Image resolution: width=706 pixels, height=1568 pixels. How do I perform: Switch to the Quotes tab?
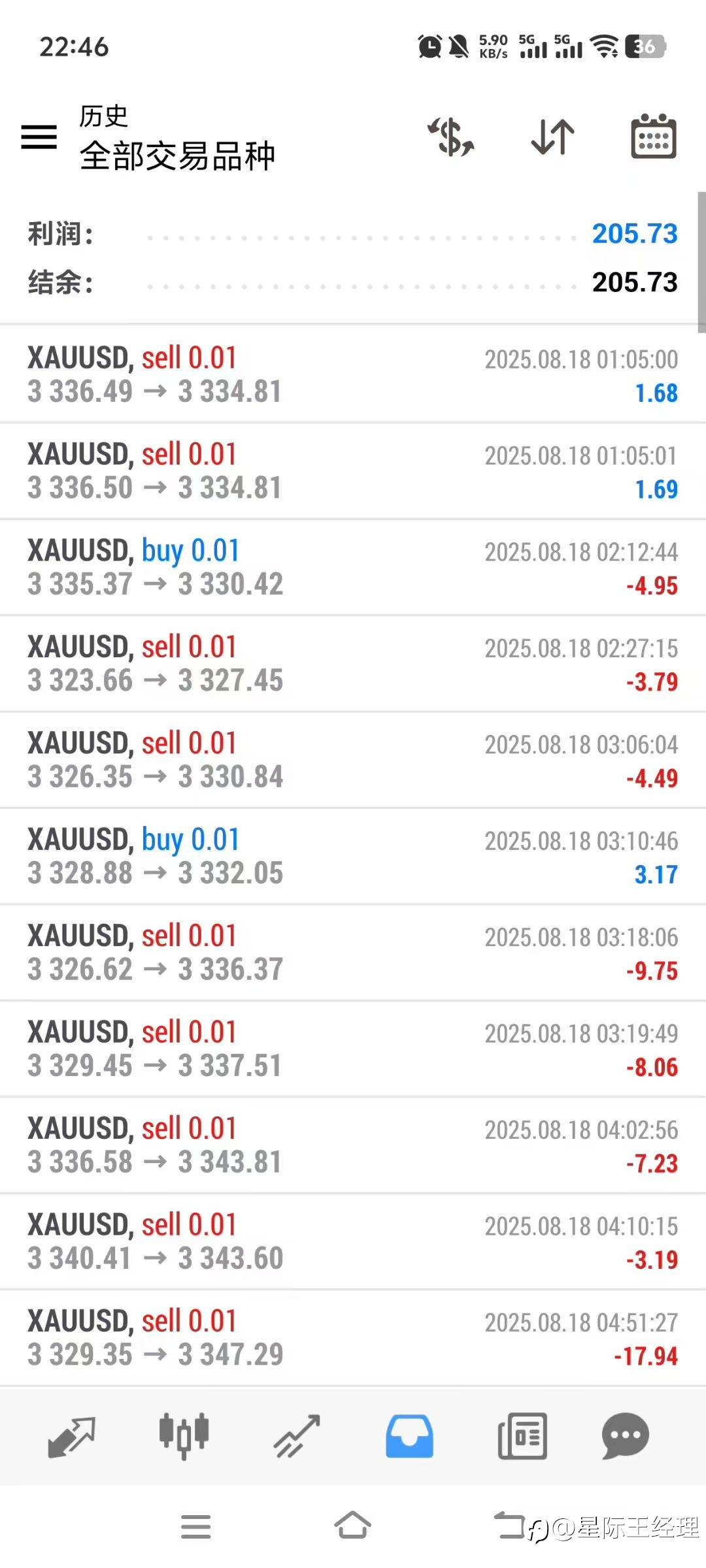tap(72, 1437)
